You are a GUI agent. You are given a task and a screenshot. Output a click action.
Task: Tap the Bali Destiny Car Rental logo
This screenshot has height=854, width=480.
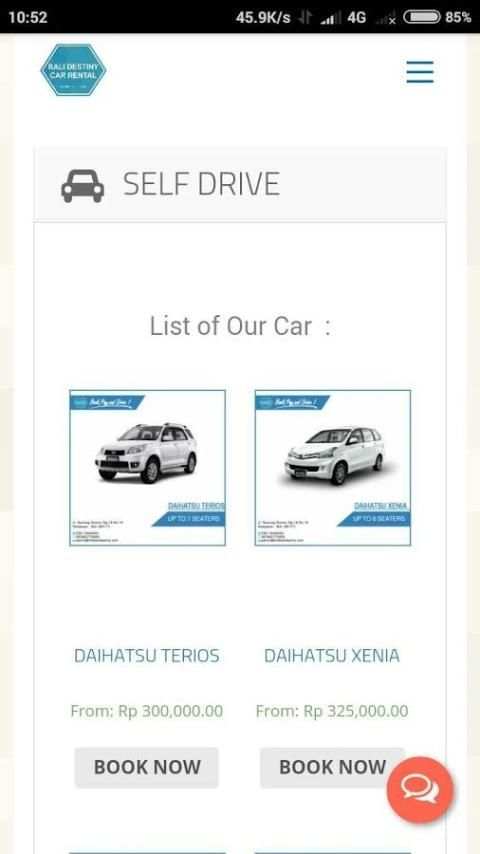coord(73,70)
